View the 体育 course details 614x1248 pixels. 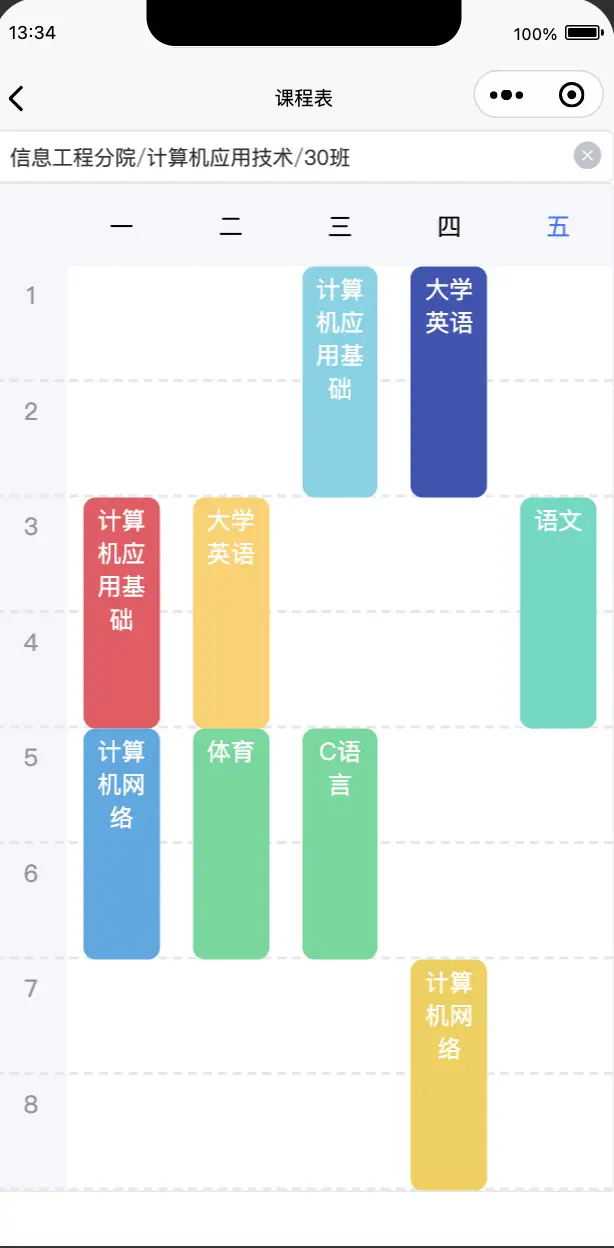tap(231, 843)
